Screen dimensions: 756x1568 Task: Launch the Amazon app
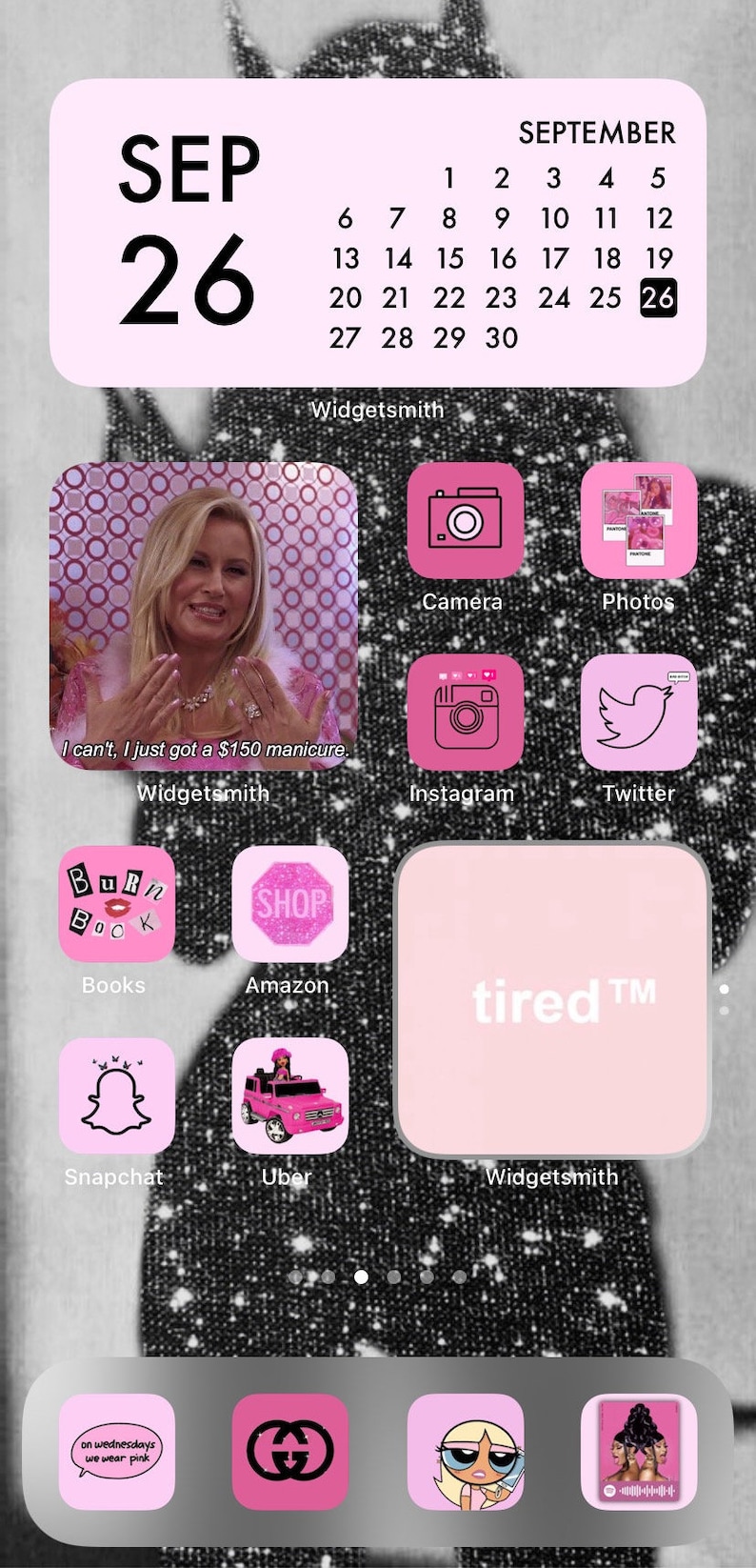(x=290, y=904)
